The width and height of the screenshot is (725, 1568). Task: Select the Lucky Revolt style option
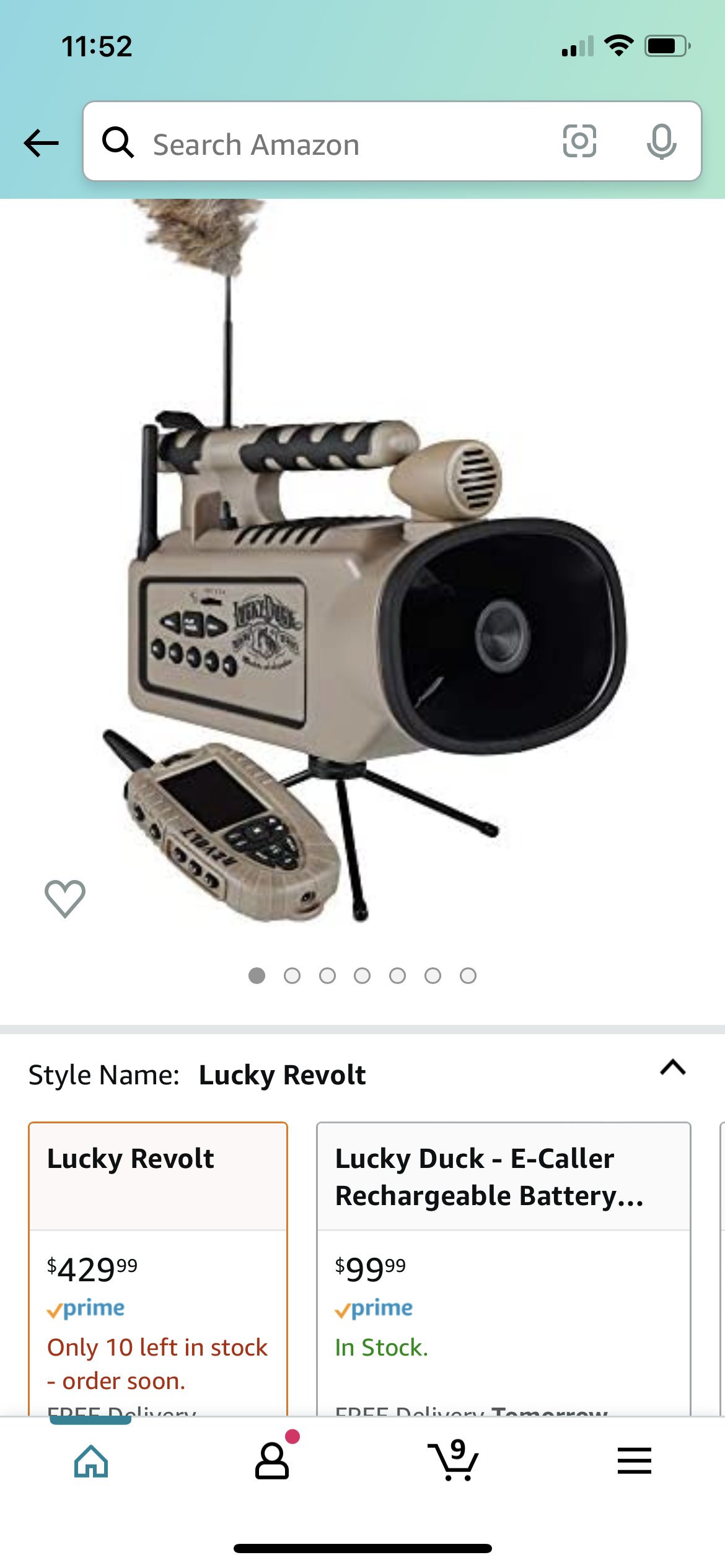click(158, 1269)
